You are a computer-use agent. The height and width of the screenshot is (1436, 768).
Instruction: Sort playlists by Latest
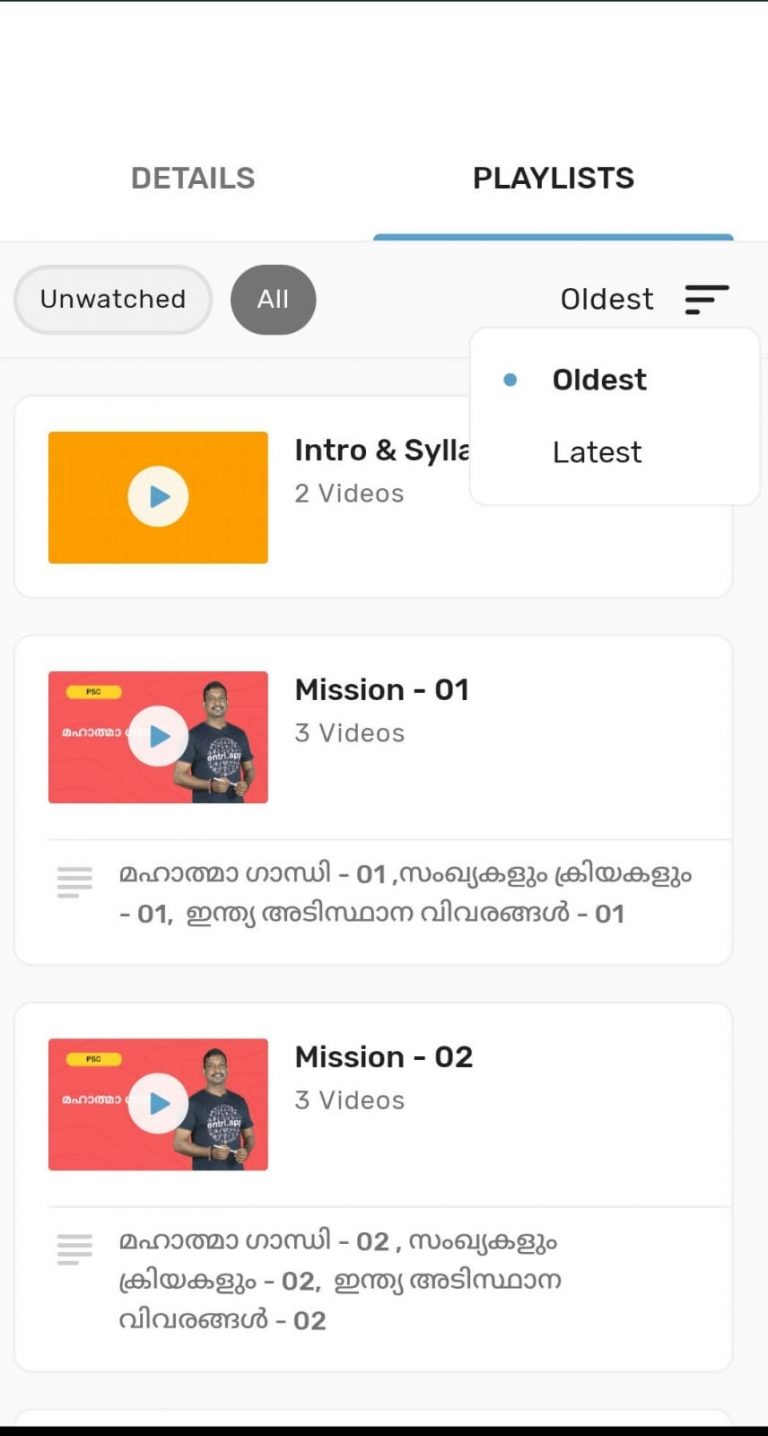(597, 452)
